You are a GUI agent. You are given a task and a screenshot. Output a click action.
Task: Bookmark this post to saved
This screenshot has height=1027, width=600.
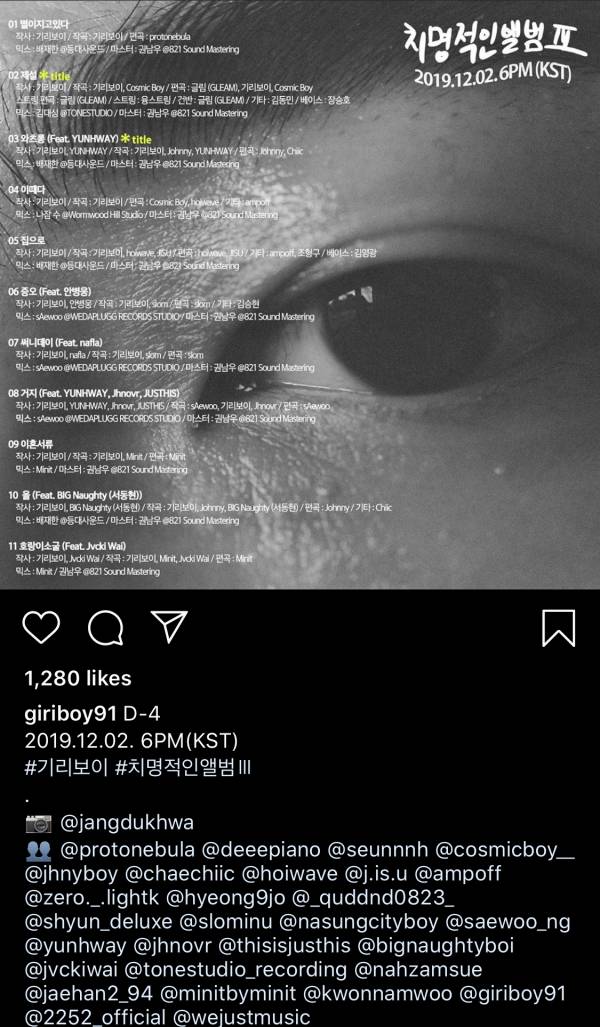click(x=558, y=627)
